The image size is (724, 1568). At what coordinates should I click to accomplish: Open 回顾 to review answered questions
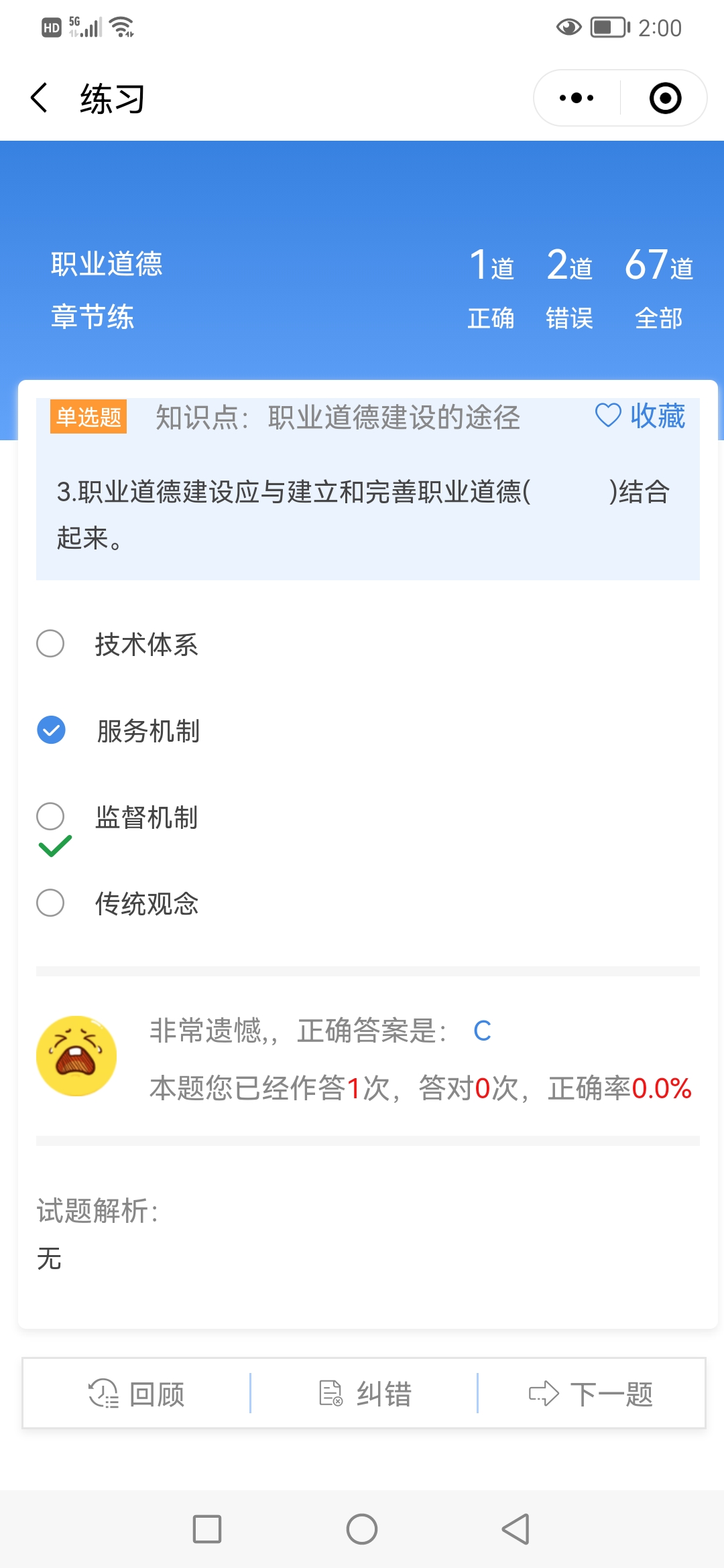coord(137,1394)
